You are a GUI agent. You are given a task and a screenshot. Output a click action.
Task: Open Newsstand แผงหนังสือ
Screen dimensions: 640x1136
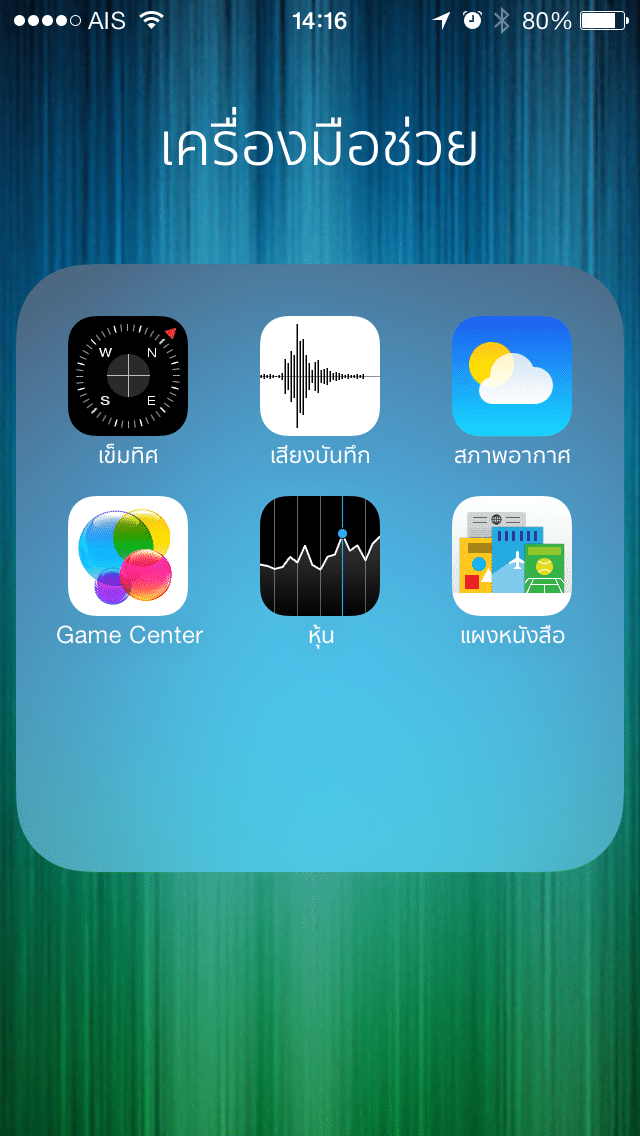pos(512,556)
